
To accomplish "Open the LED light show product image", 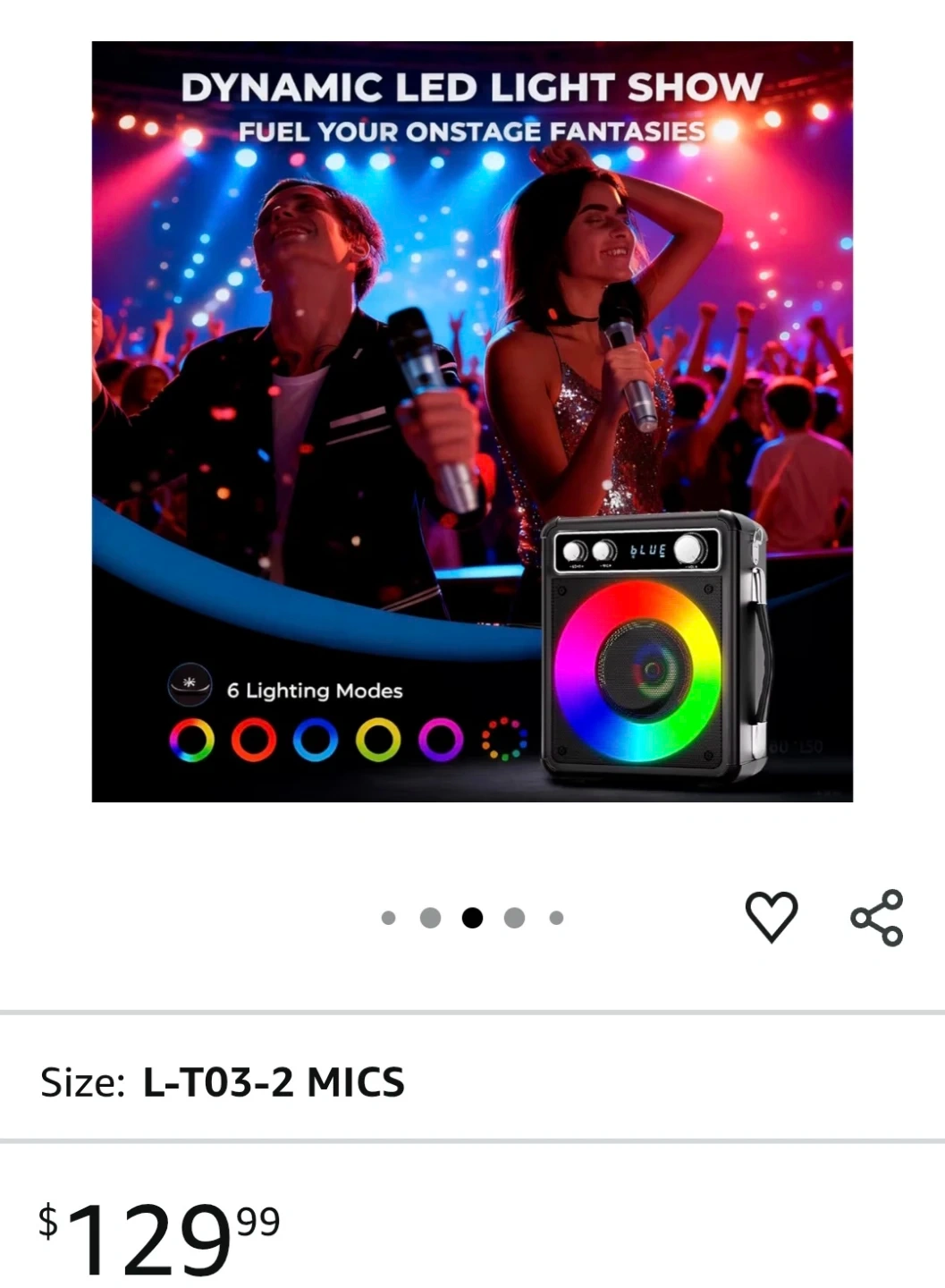I will [x=472, y=421].
